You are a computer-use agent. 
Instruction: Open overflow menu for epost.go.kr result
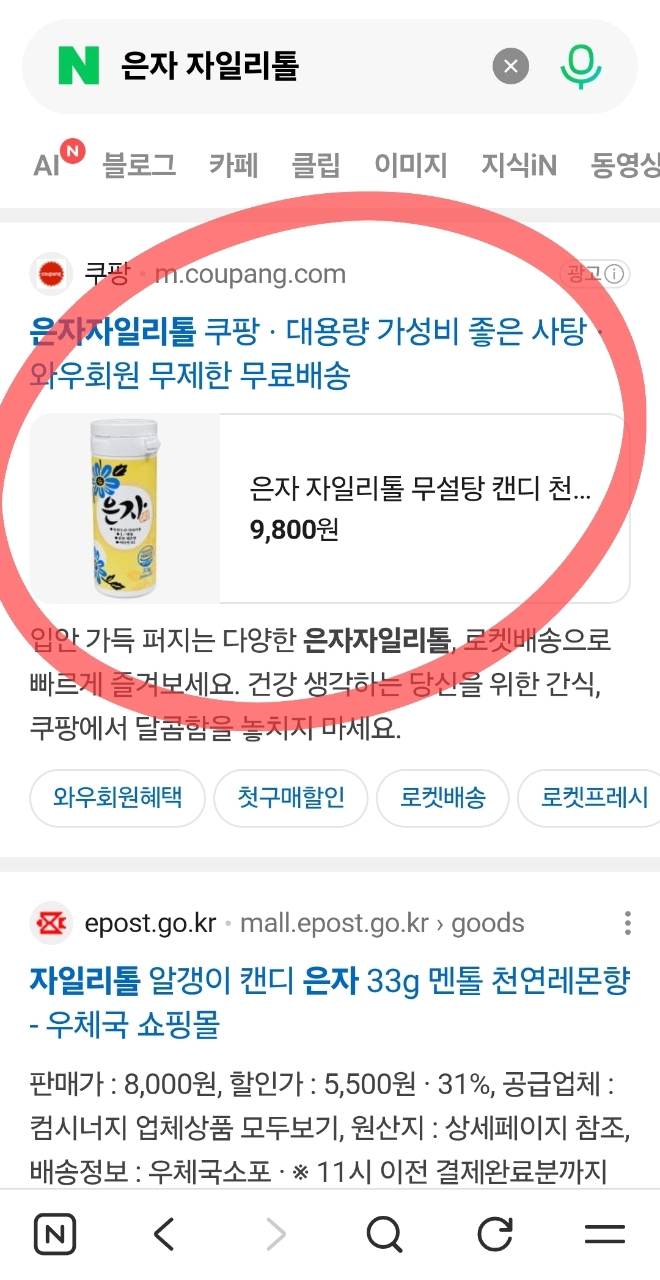pyautogui.click(x=627, y=922)
